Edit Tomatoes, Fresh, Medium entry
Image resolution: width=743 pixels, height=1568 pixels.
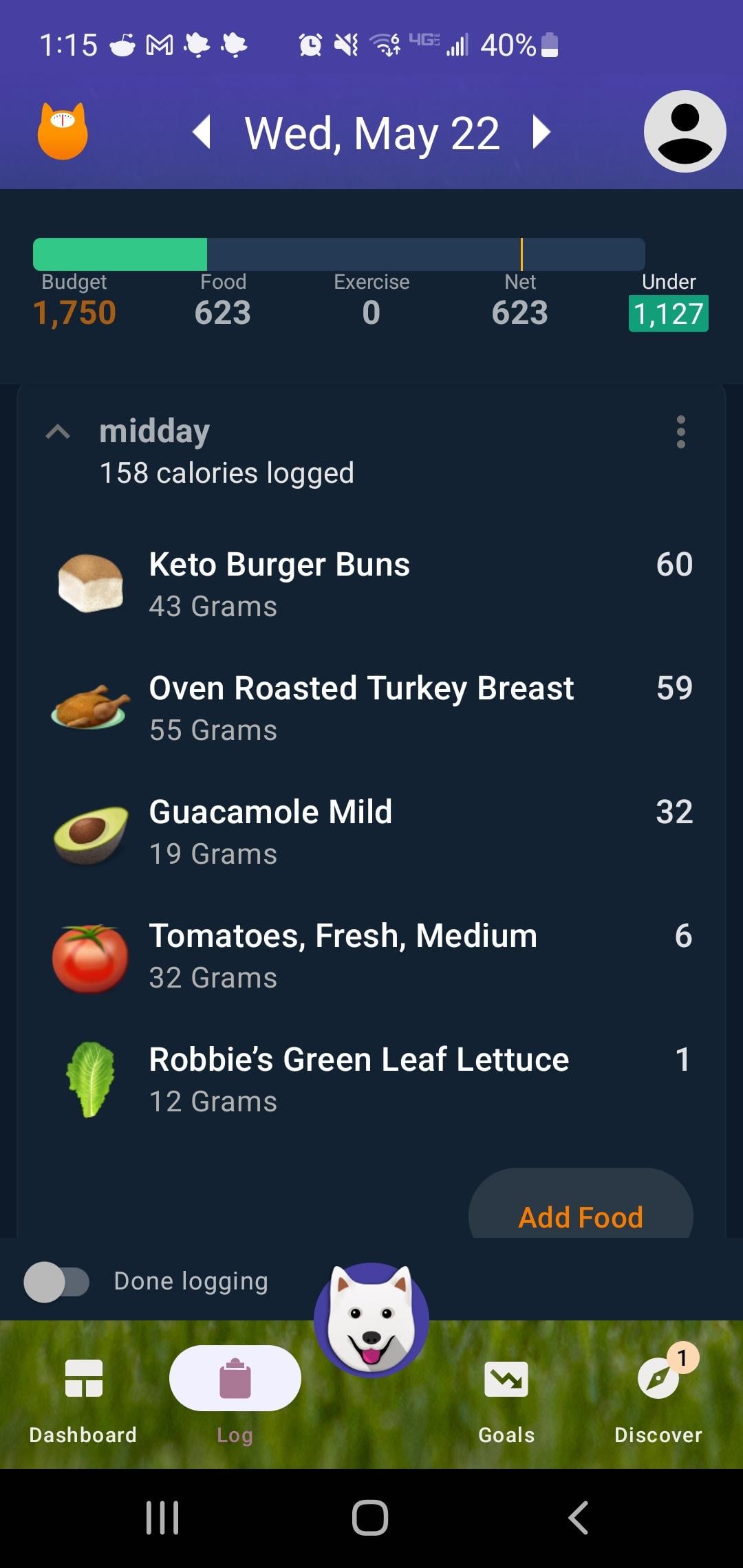click(371, 956)
